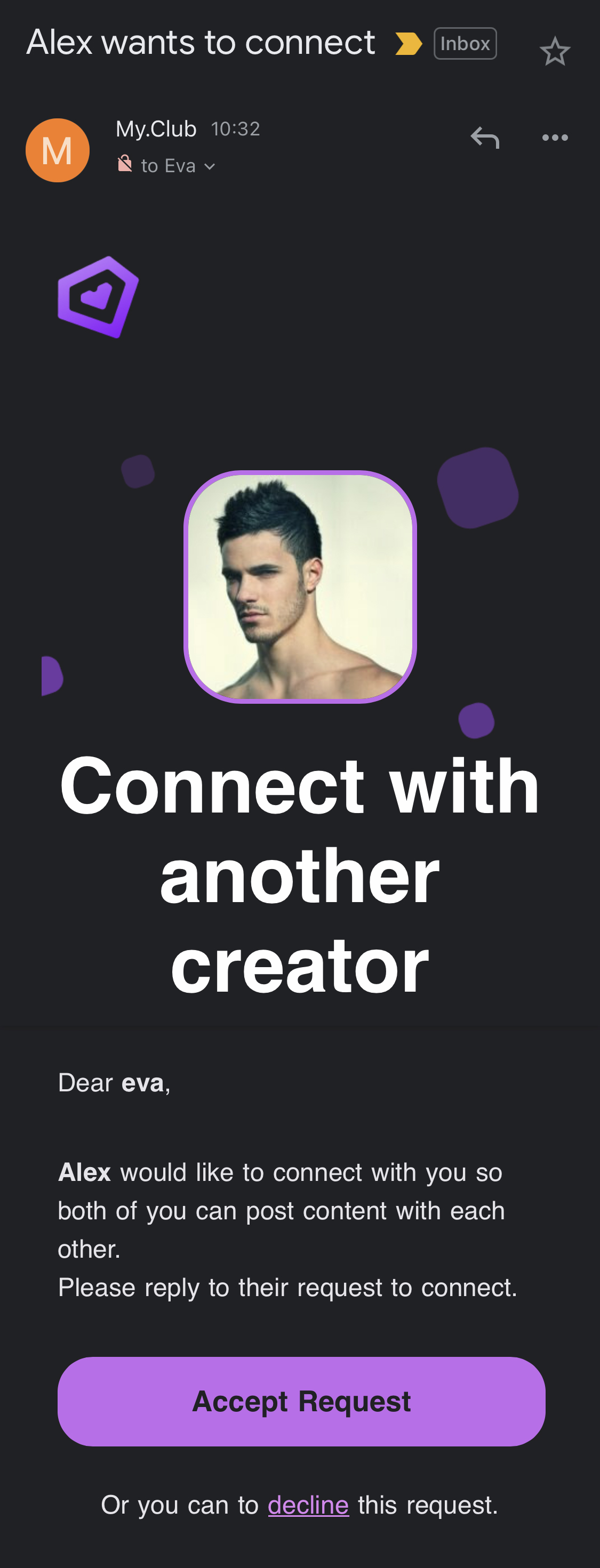Open the email overflow menu
The width and height of the screenshot is (600, 1568).
(554, 138)
